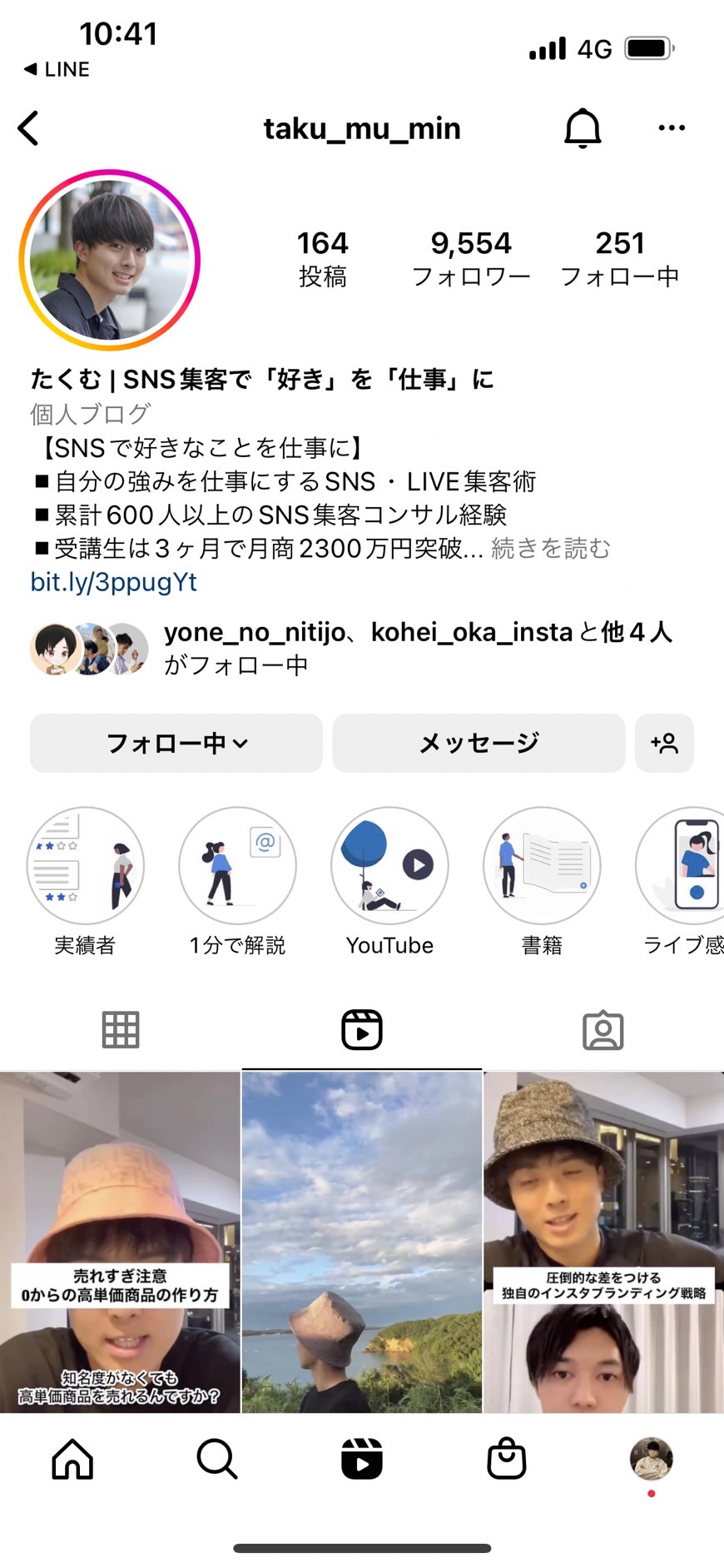Switch to the posts grid tab
The height and width of the screenshot is (1568, 724).
(x=121, y=1030)
